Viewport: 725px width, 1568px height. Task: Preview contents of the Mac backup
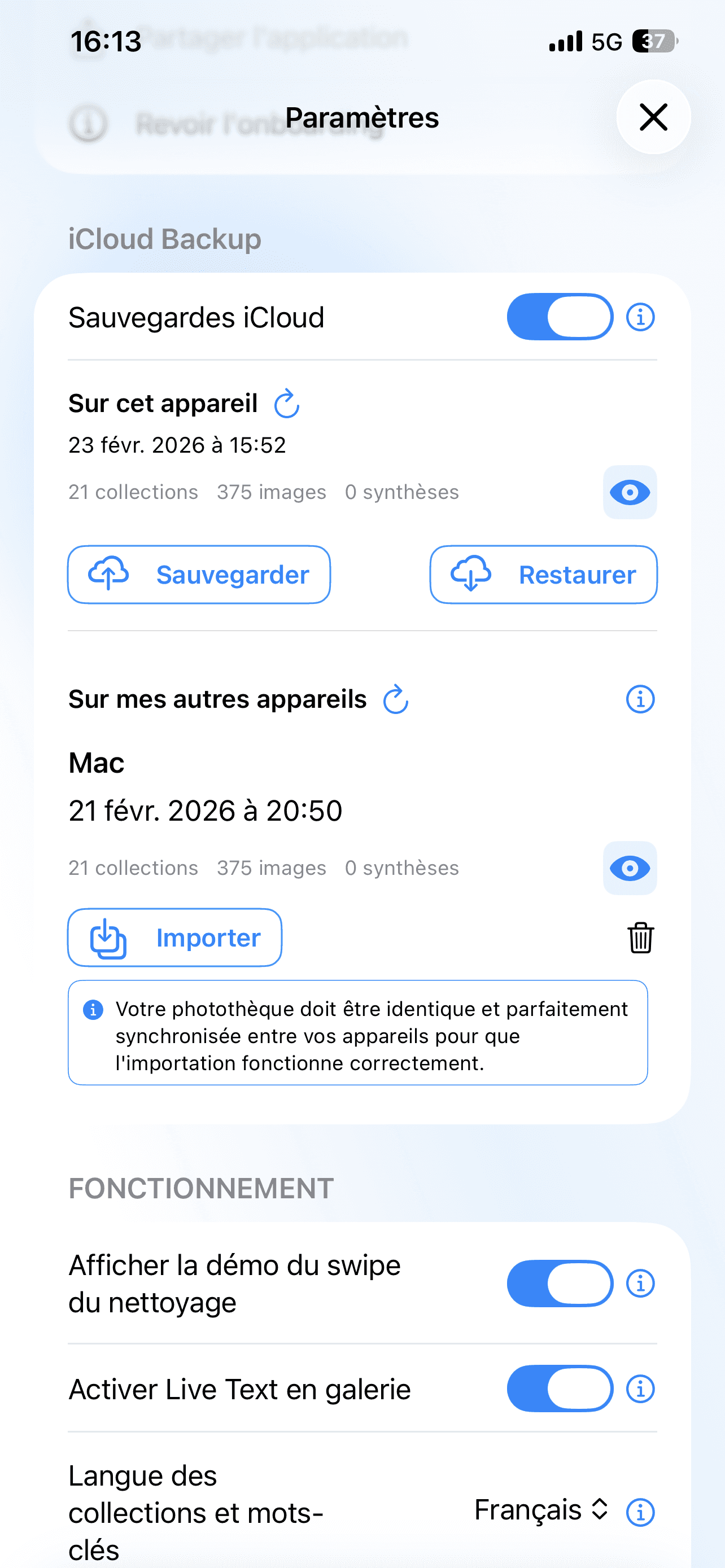(630, 869)
